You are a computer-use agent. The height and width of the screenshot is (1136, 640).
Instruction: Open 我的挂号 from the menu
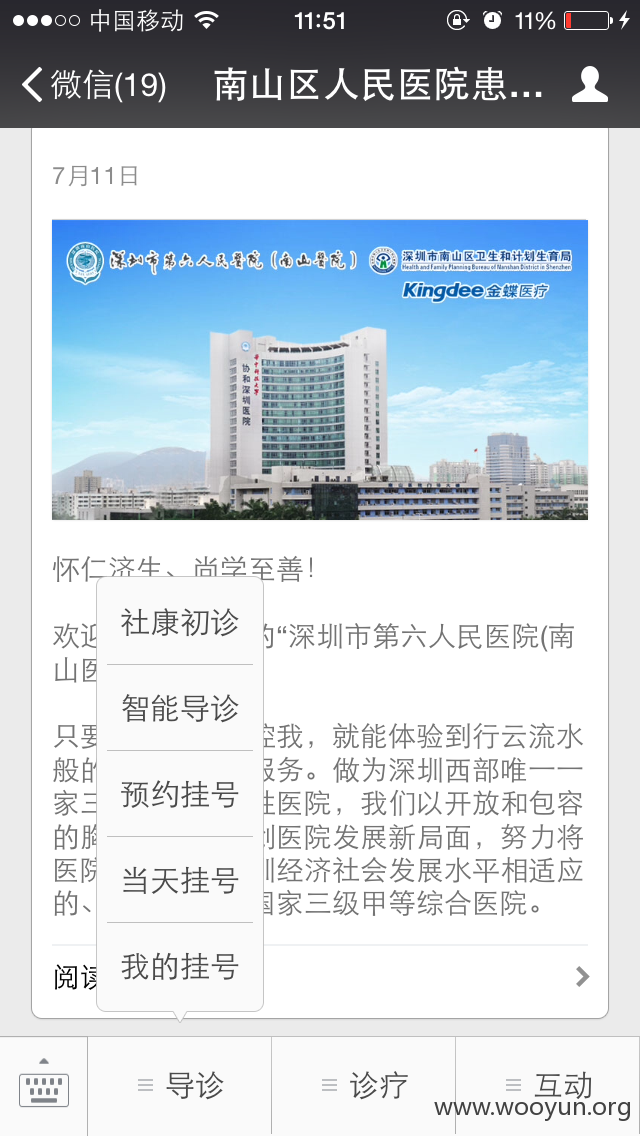(180, 966)
